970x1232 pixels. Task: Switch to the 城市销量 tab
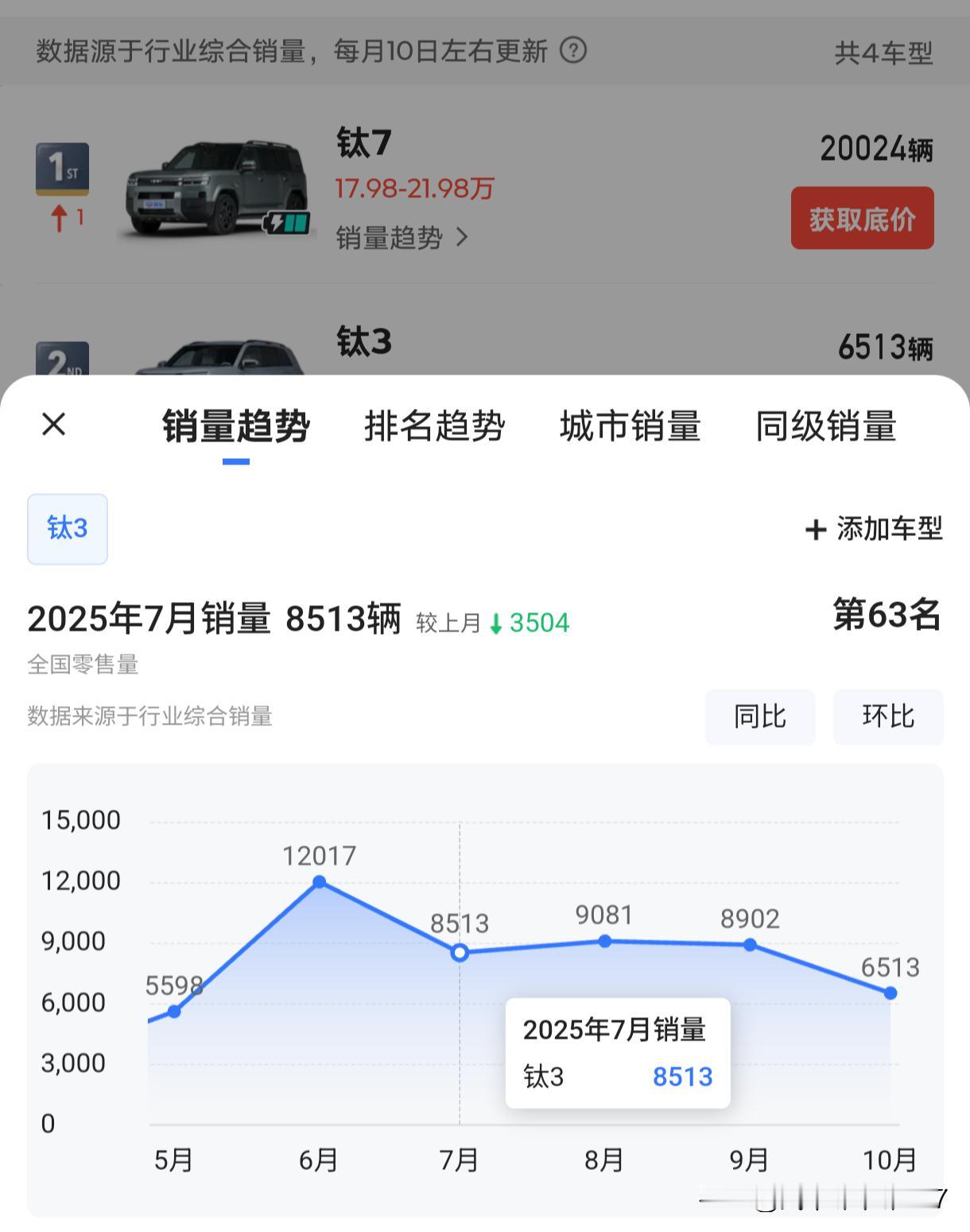pyautogui.click(x=630, y=426)
